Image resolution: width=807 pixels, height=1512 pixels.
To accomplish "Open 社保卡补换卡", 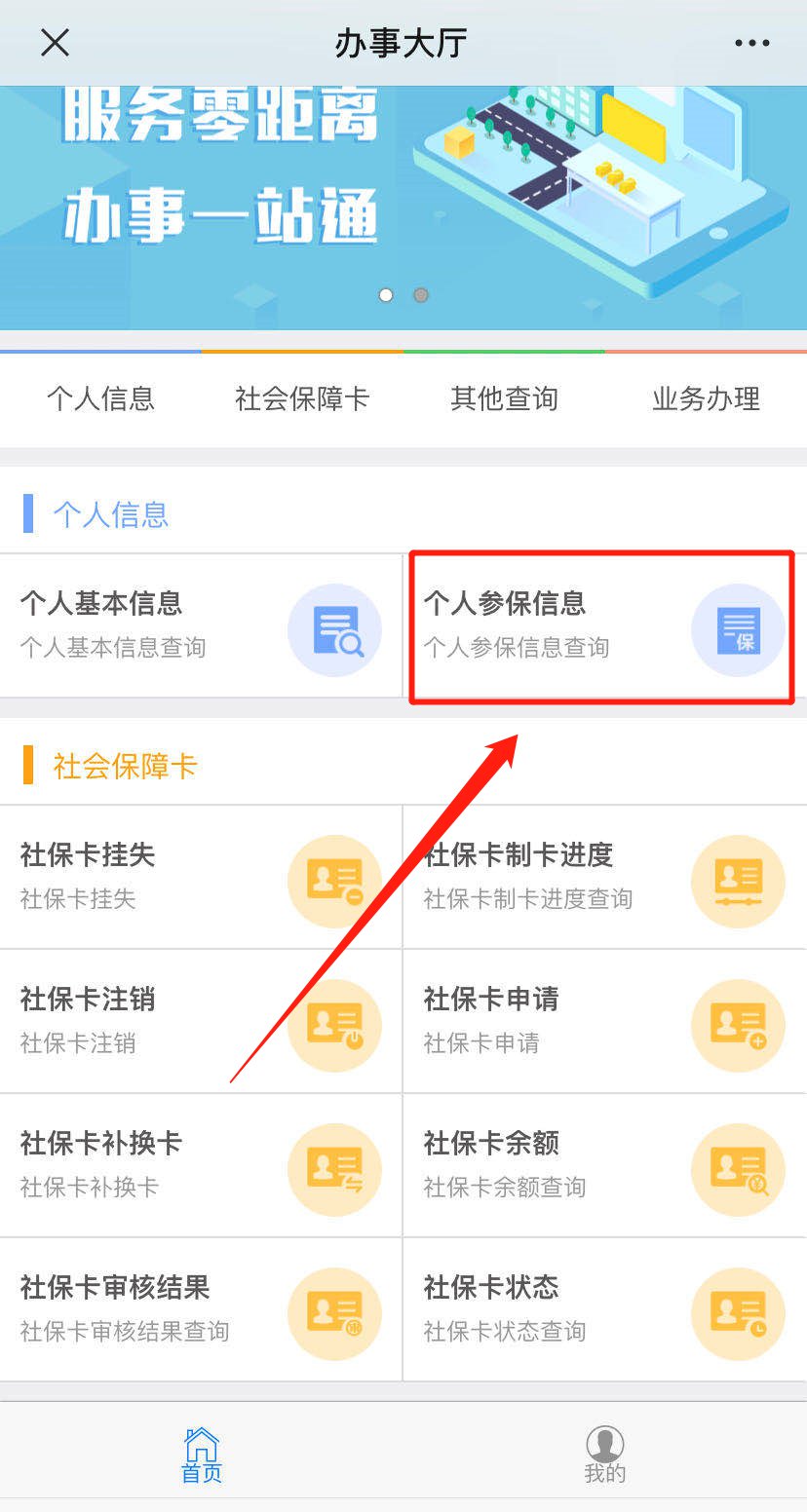I will point(200,1165).
